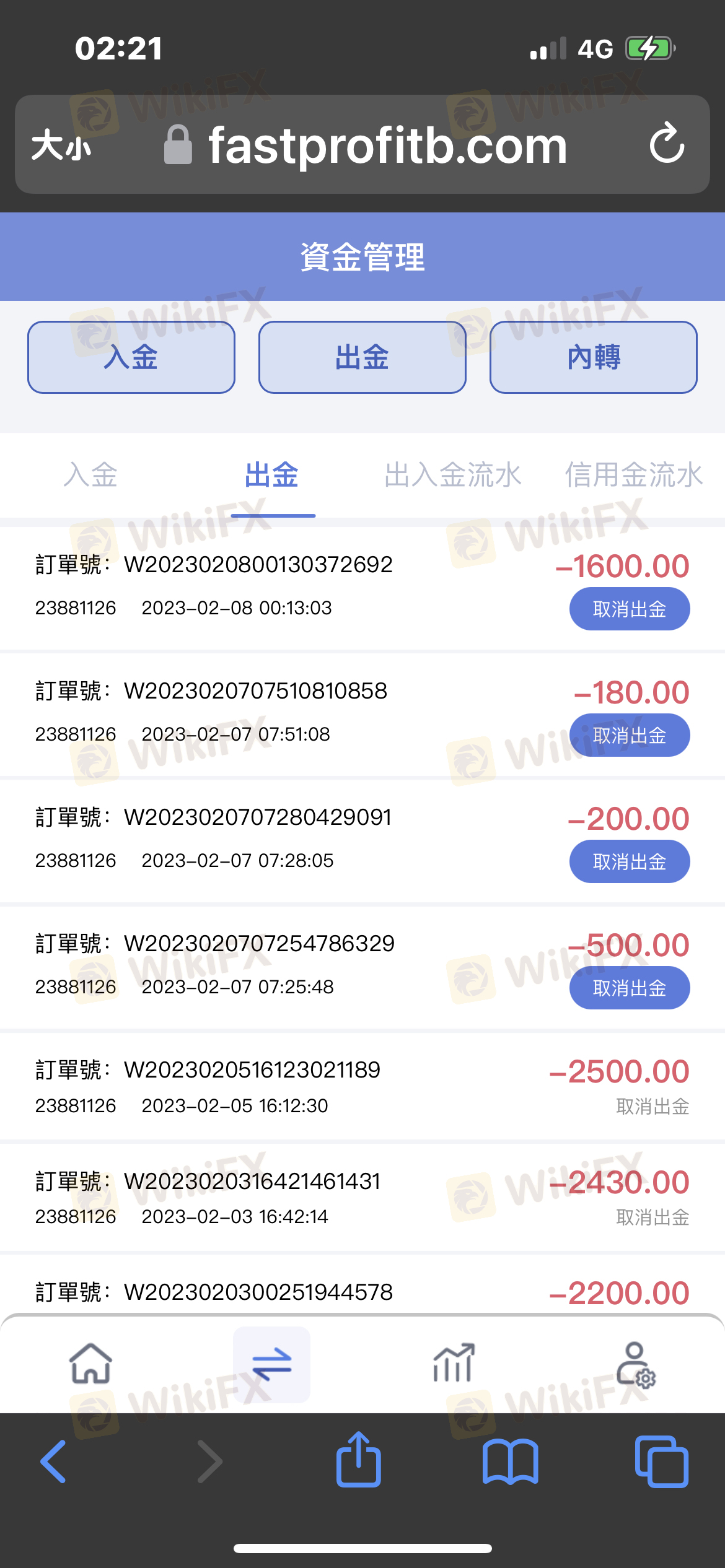Viewport: 725px width, 1568px height.
Task: Cancel the -1600.00 withdrawal
Action: coord(630,609)
